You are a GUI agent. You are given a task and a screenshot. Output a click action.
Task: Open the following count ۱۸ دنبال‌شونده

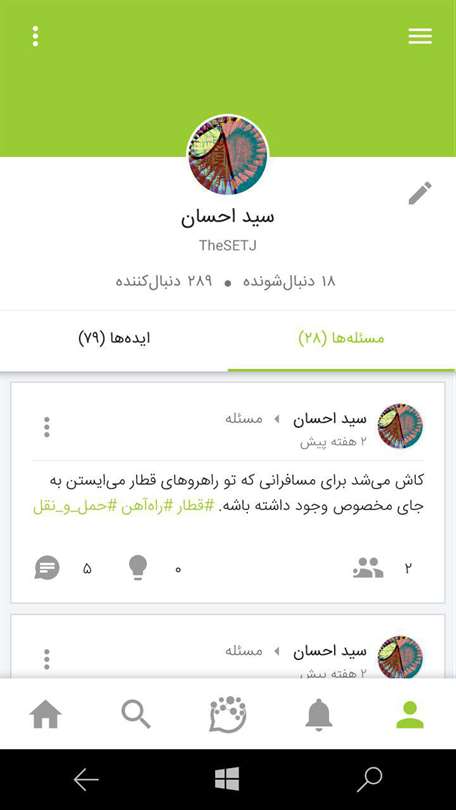click(x=289, y=282)
